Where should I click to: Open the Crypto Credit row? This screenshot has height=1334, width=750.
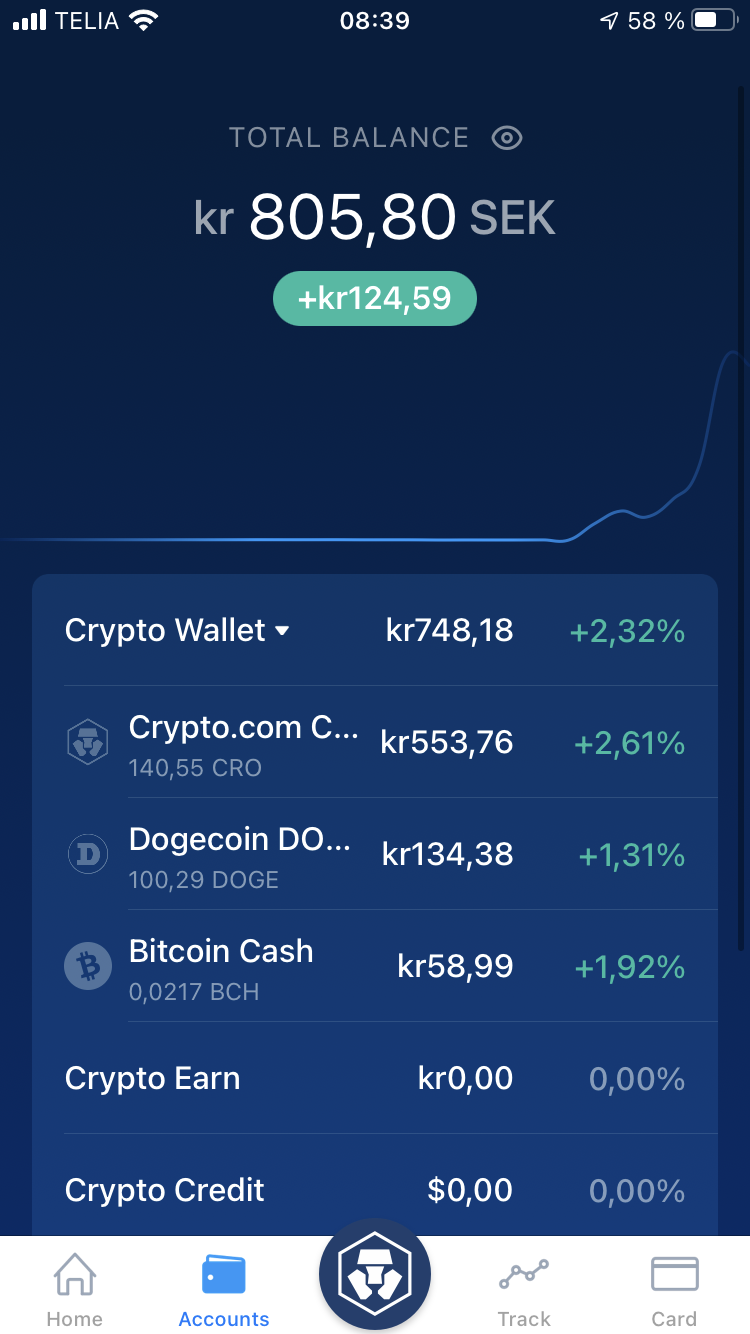[375, 1190]
